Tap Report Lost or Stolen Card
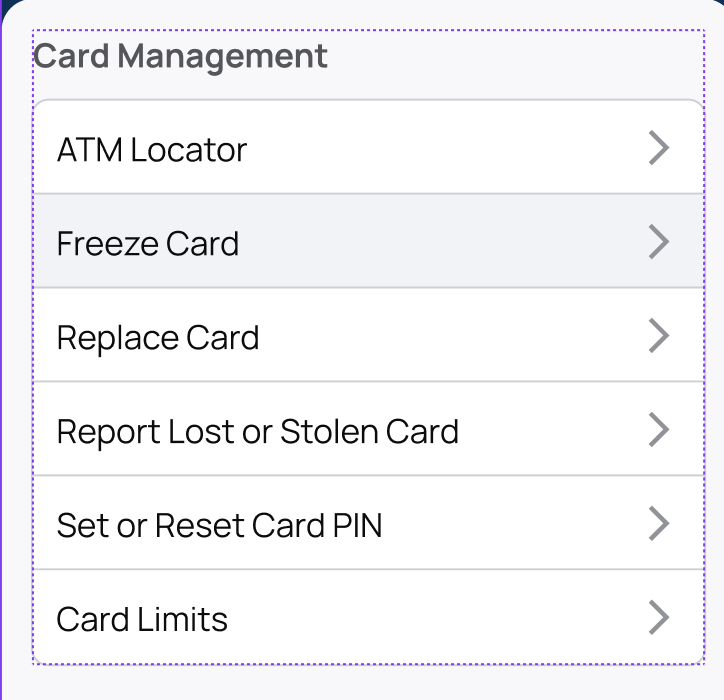 [x=368, y=430]
